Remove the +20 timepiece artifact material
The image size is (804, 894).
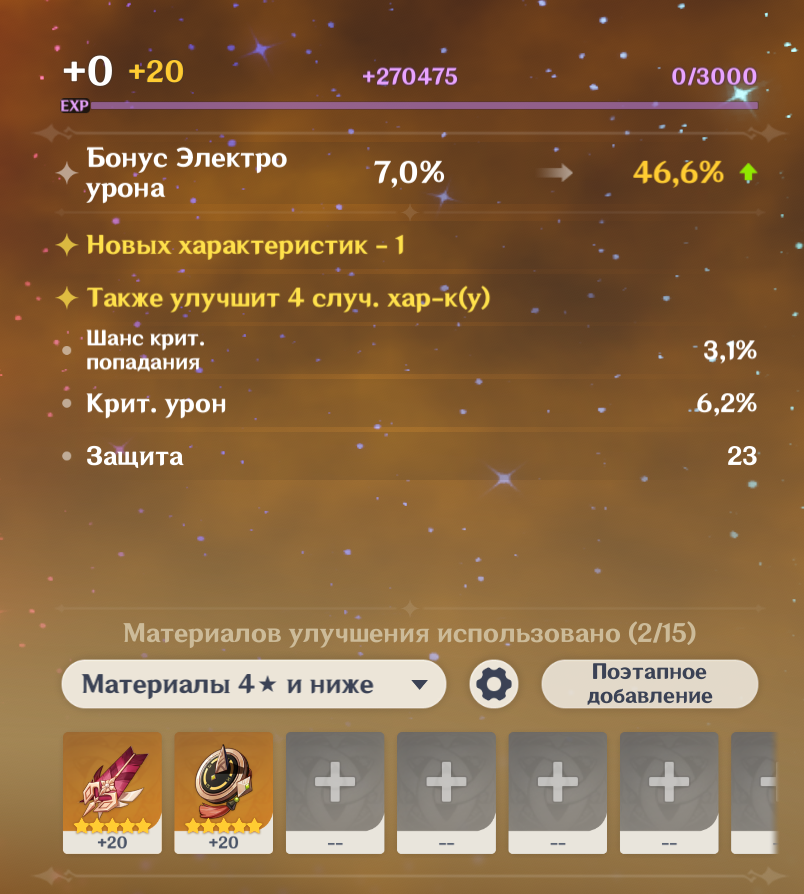point(223,792)
